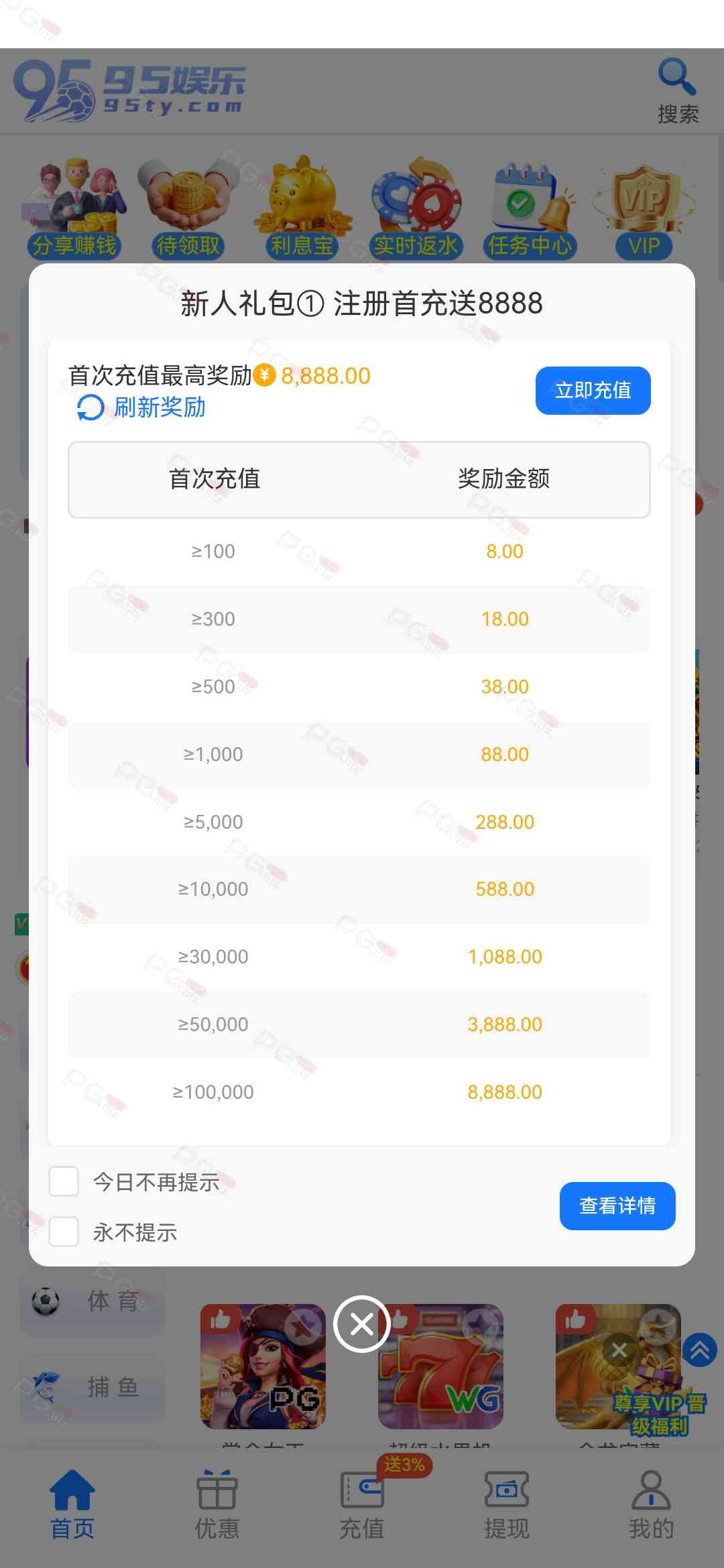Select the 提现 withdrawal tab

507,1505
